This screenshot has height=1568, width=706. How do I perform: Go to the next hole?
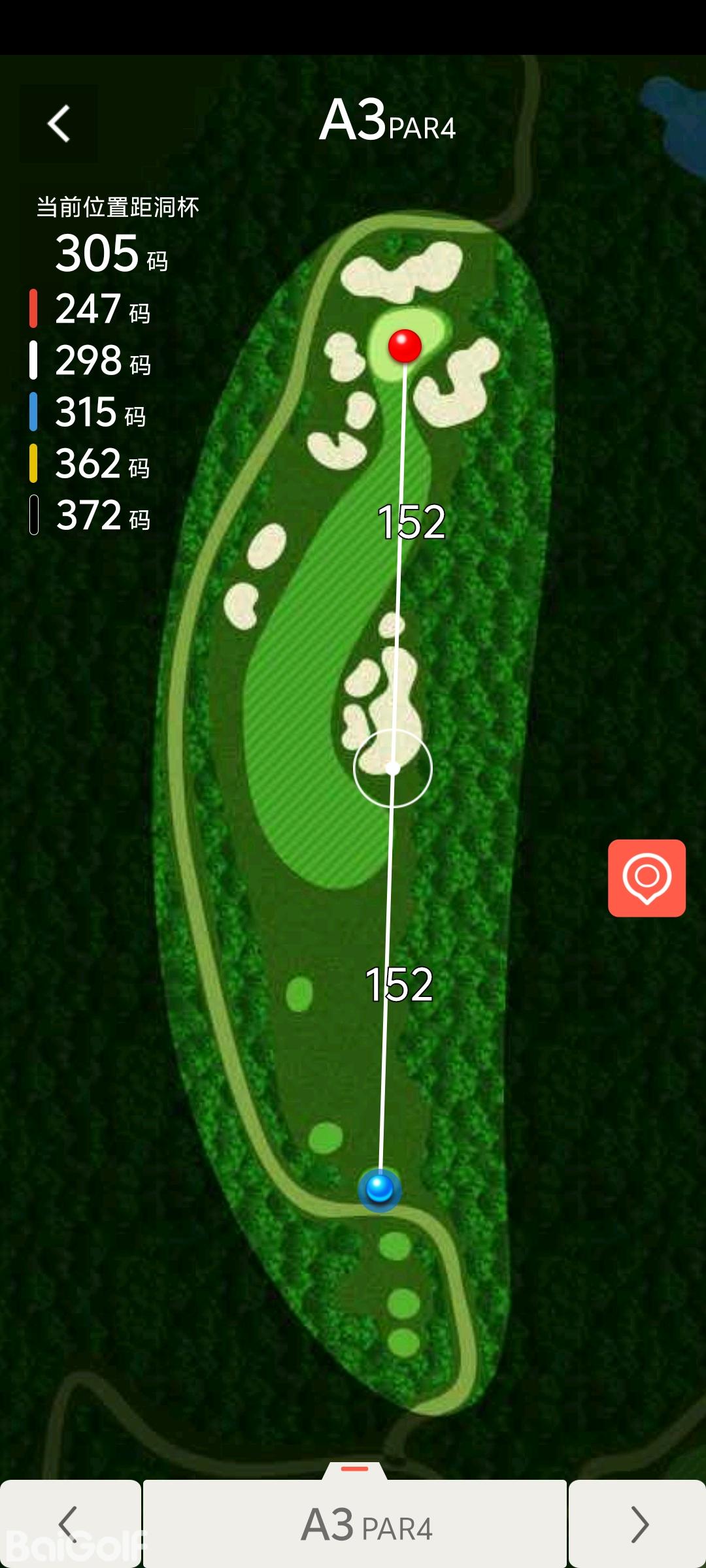pos(637,1524)
